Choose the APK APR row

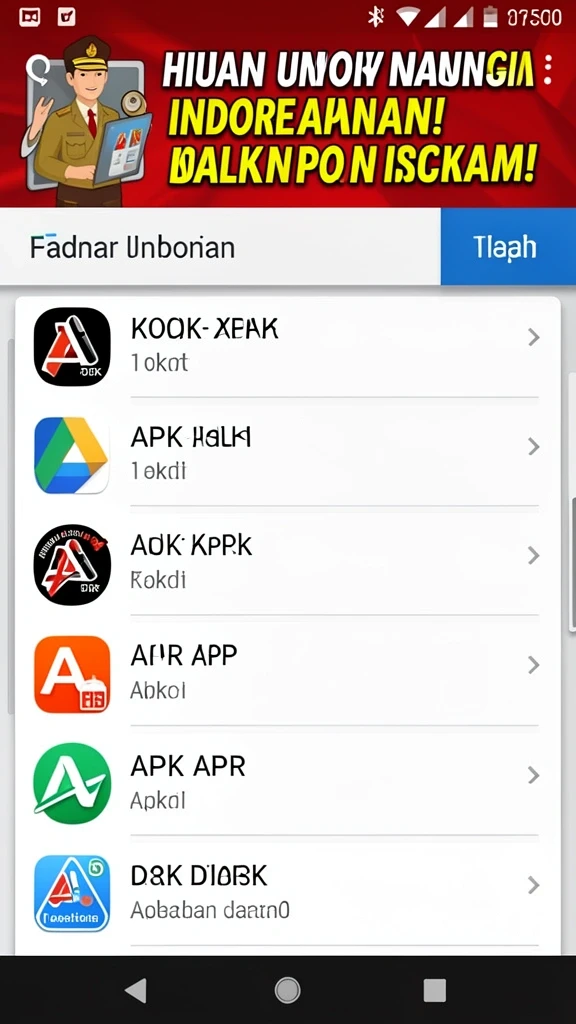(287, 781)
